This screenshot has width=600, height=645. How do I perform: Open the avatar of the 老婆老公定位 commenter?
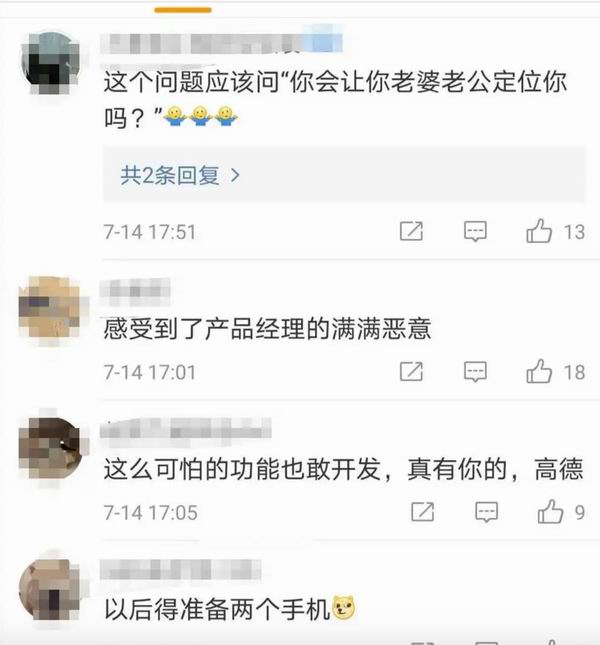tap(49, 62)
